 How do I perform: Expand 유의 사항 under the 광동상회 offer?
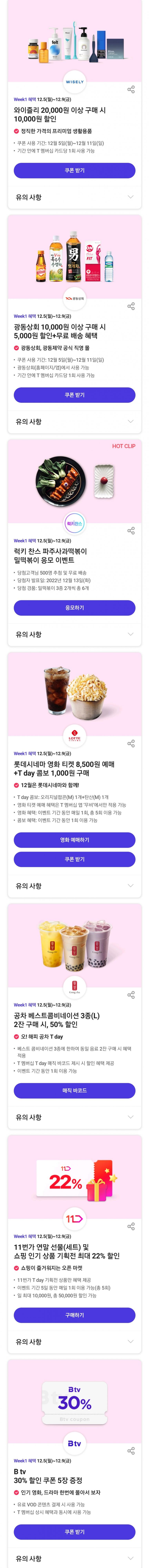pyautogui.click(x=74, y=422)
